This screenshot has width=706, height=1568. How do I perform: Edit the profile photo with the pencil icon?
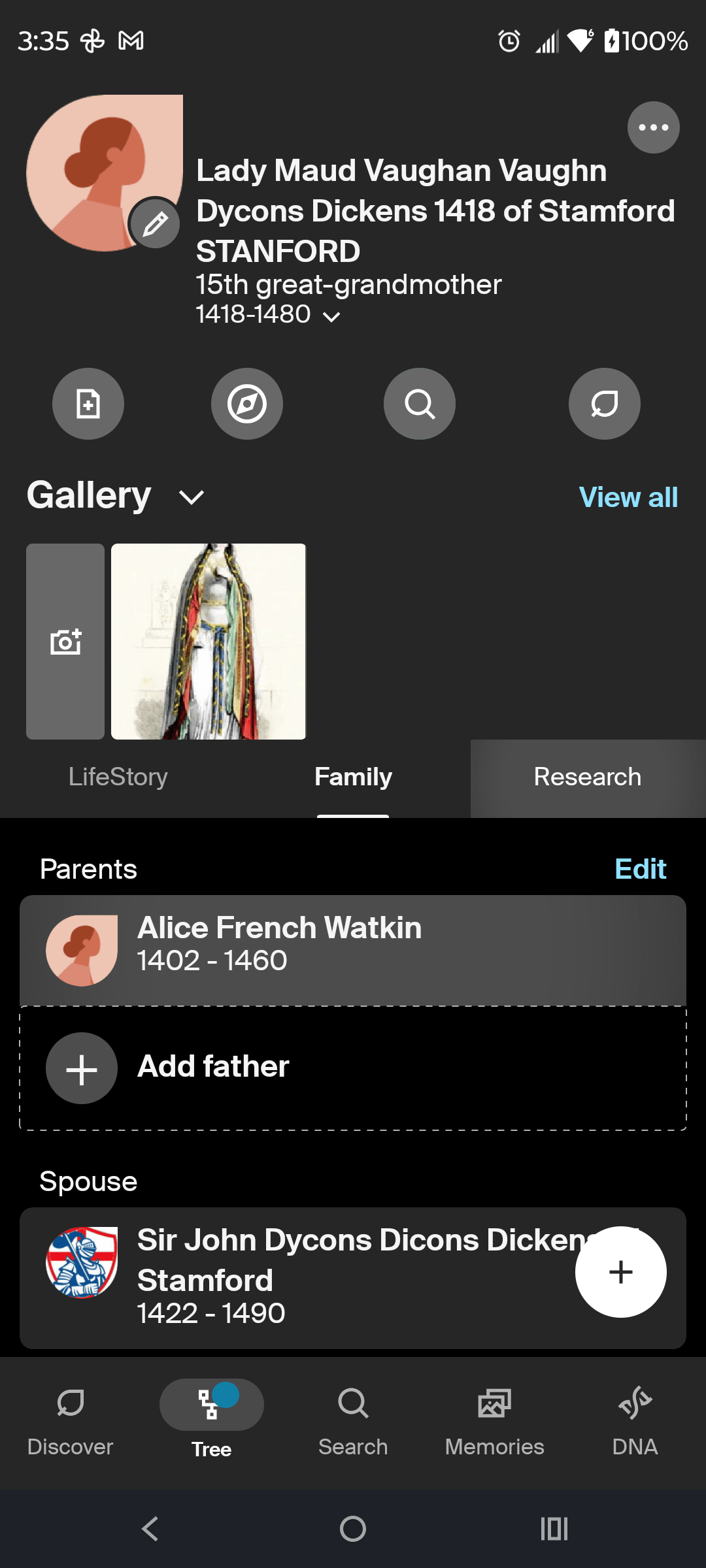[154, 223]
